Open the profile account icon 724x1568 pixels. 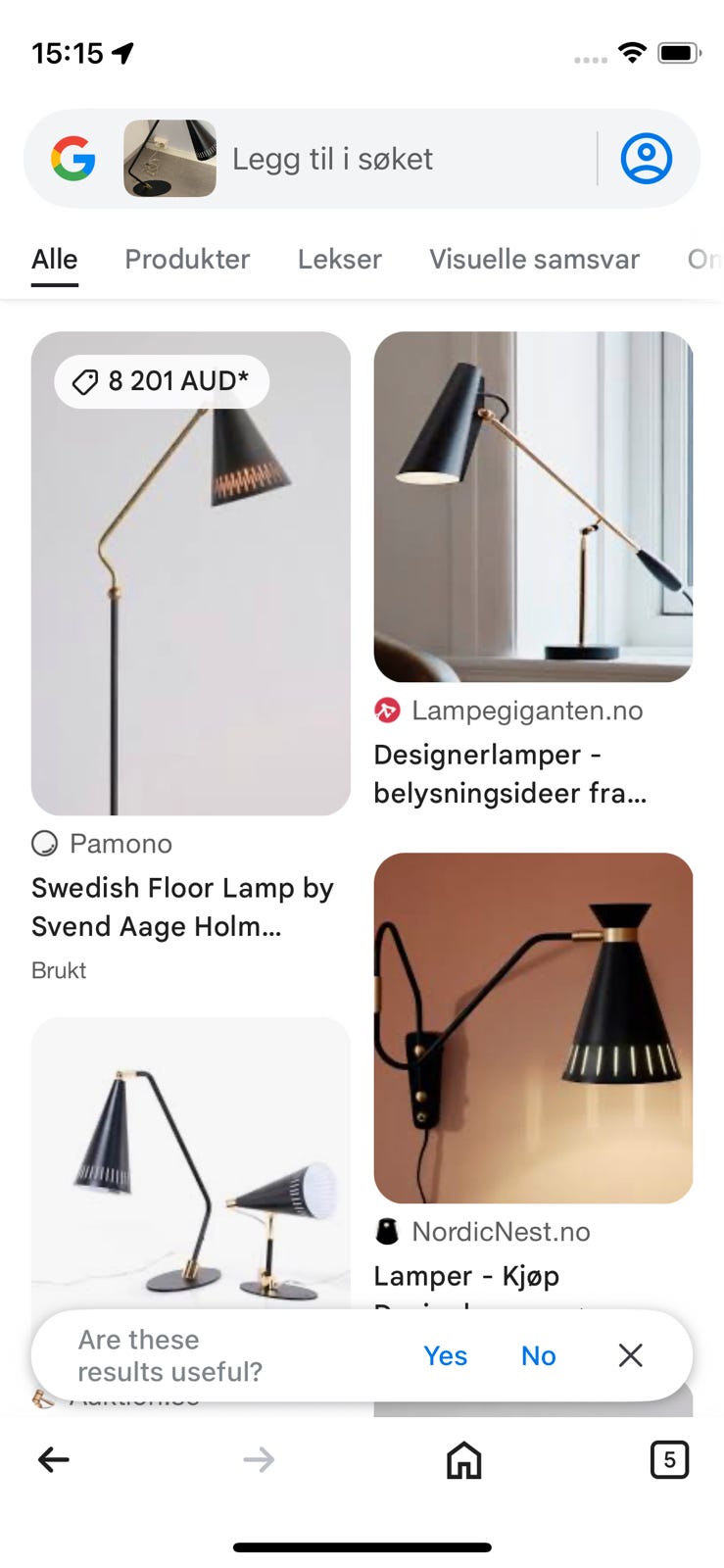[x=646, y=158]
